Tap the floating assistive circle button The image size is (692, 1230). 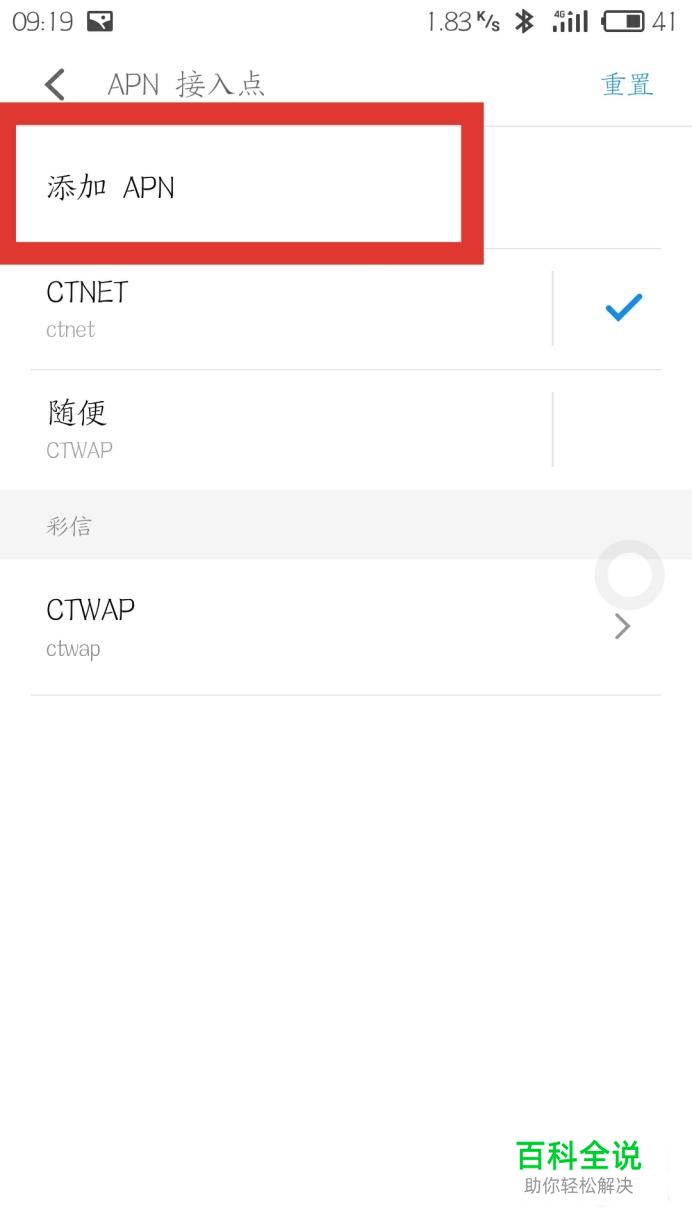tap(629, 575)
